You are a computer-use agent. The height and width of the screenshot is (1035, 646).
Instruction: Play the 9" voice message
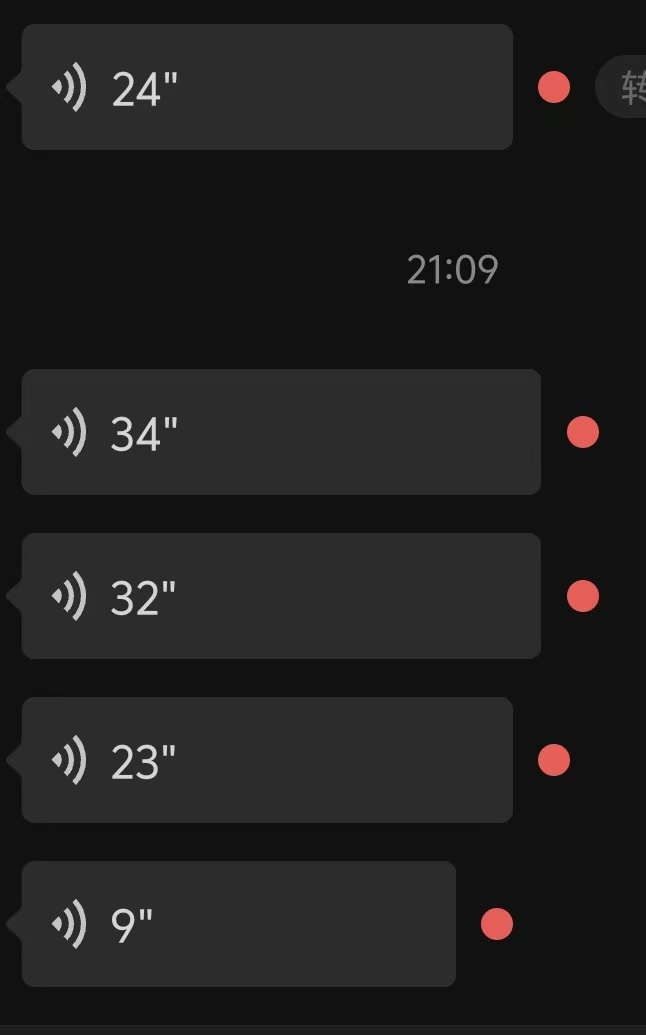point(238,924)
